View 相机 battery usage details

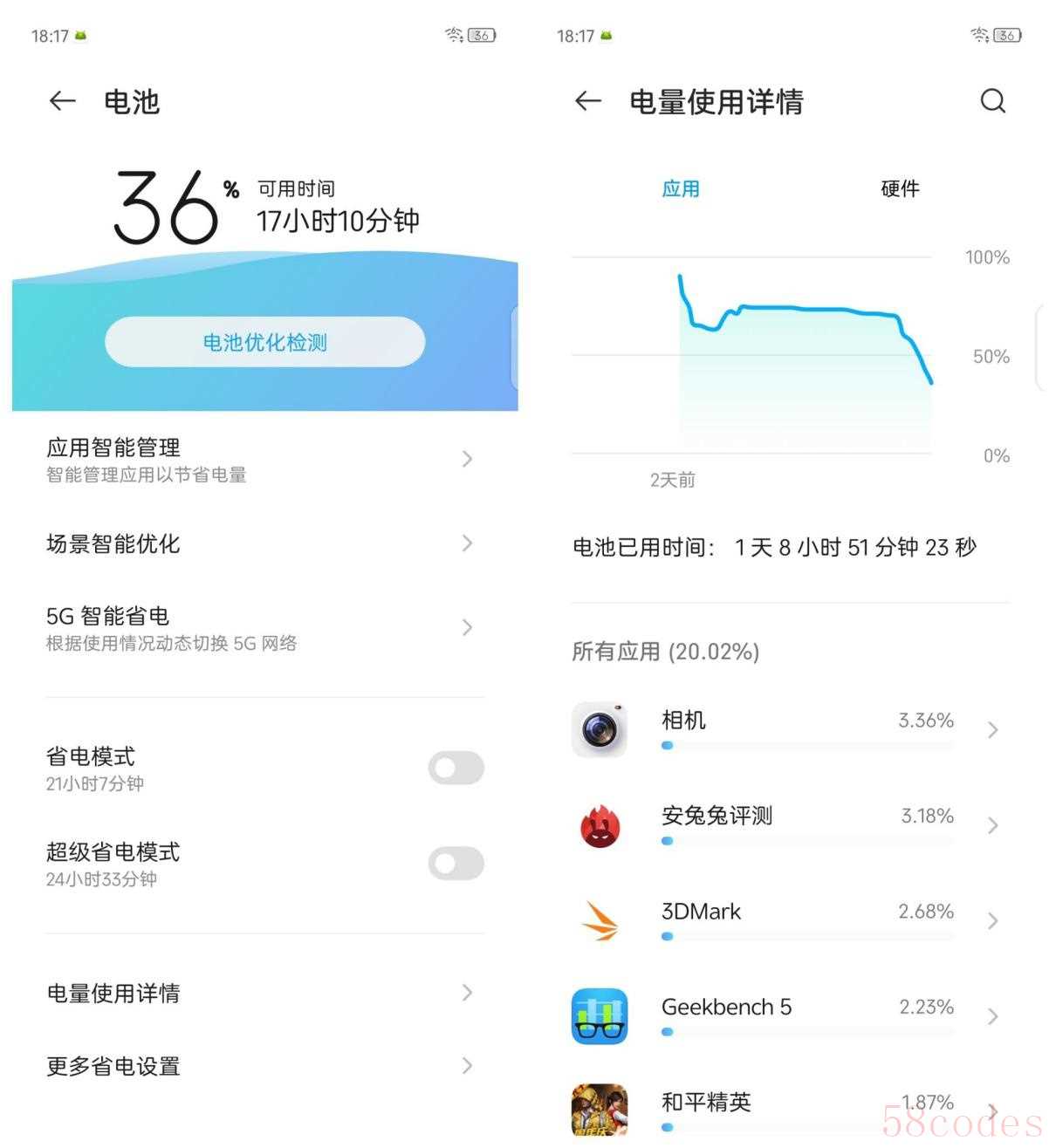click(785, 729)
